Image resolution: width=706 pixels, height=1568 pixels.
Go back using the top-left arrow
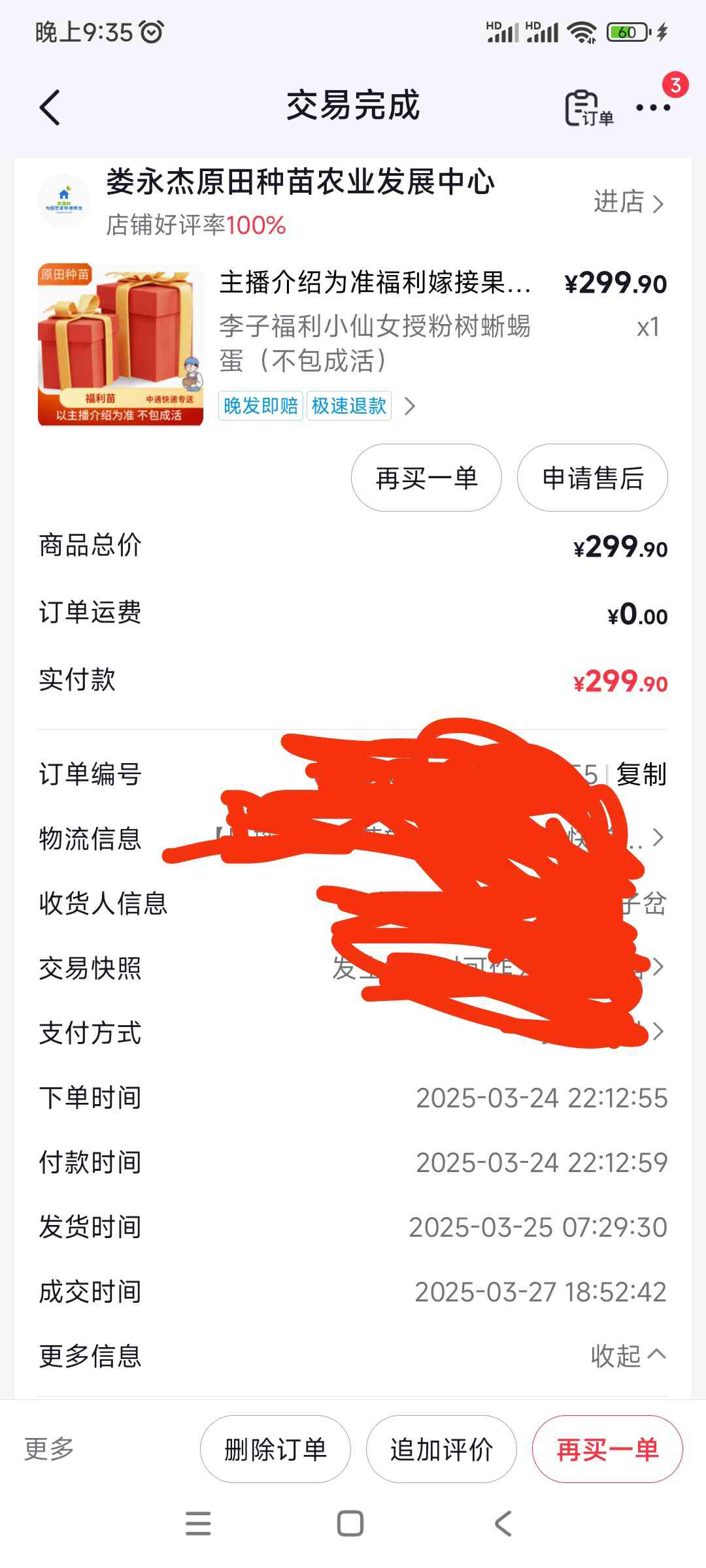click(50, 107)
